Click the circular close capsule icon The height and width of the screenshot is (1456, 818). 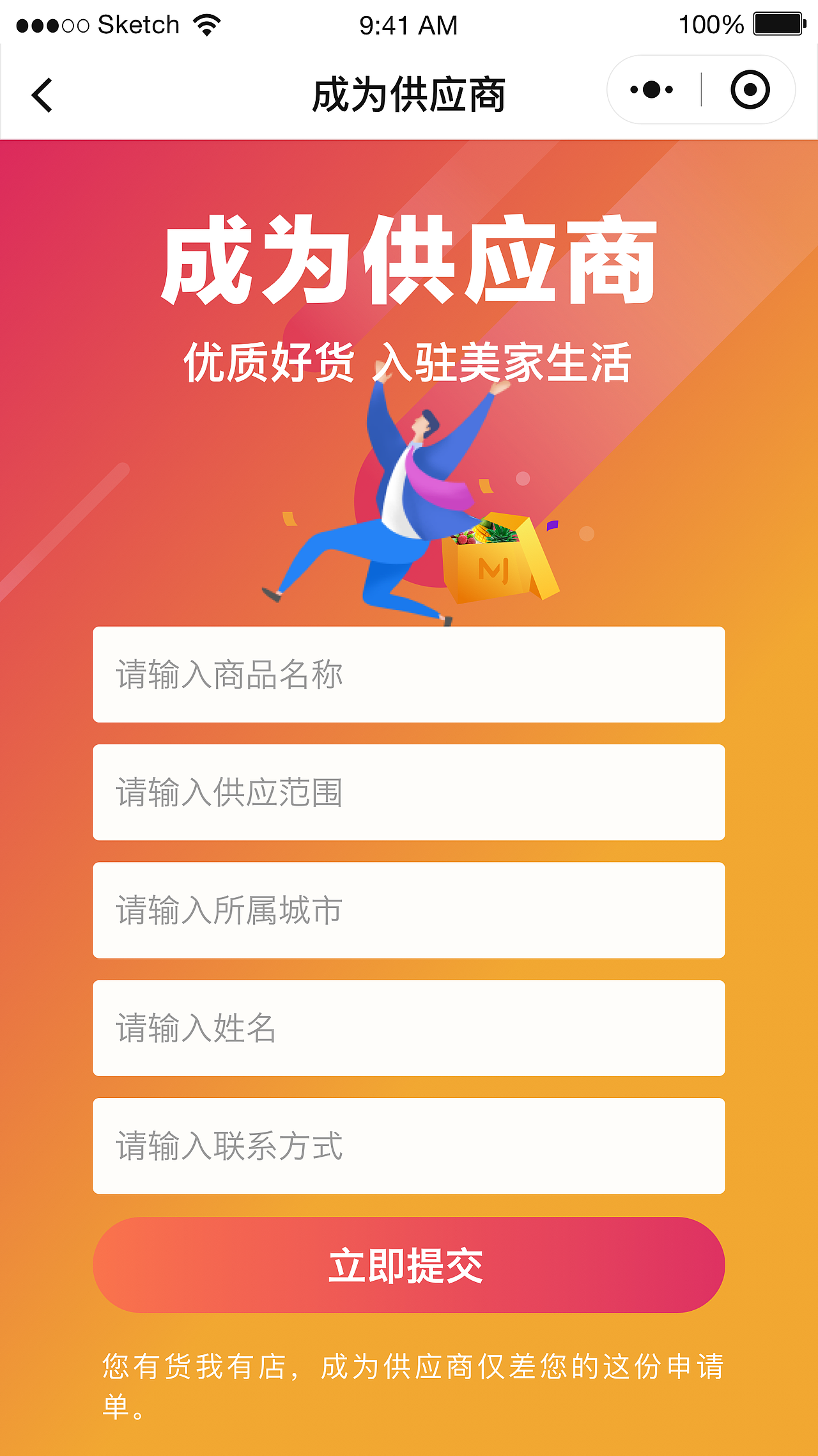pyautogui.click(x=750, y=90)
